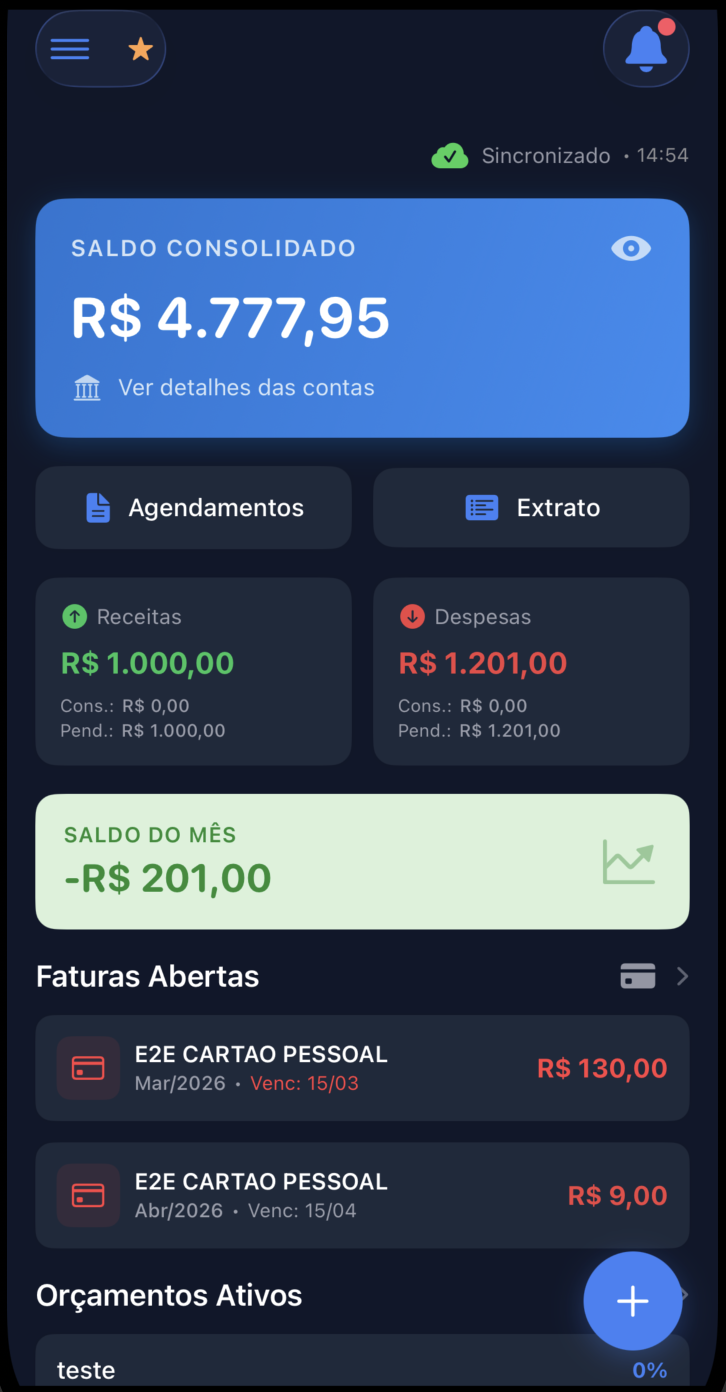
Task: Open the hamburger navigation menu
Action: tap(69, 48)
